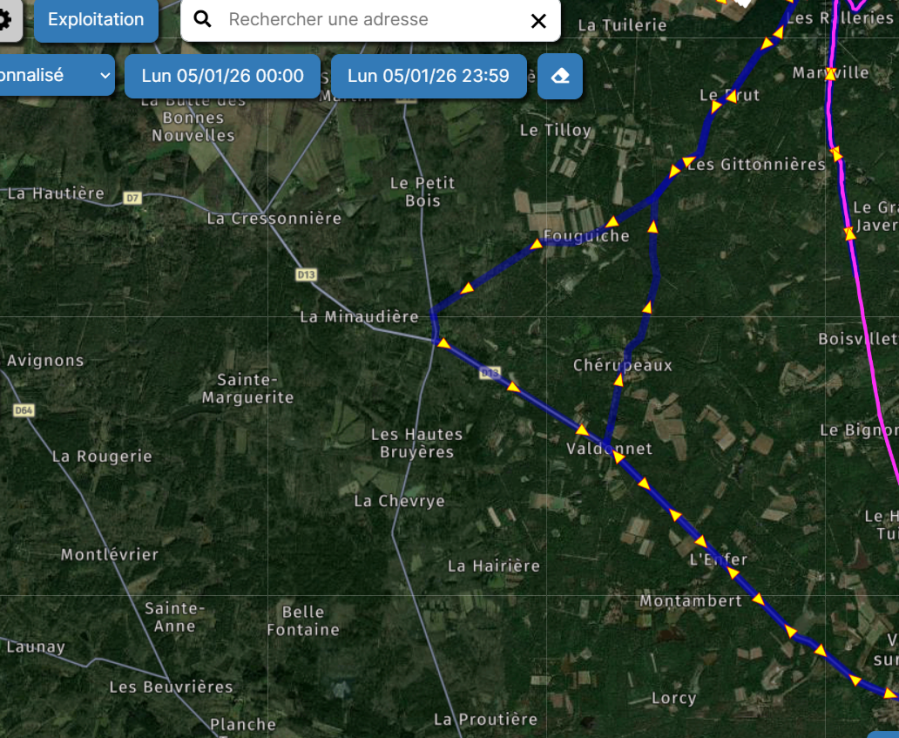Change end date Lun 05/01/26 23:59
The height and width of the screenshot is (738, 899).
(x=428, y=76)
